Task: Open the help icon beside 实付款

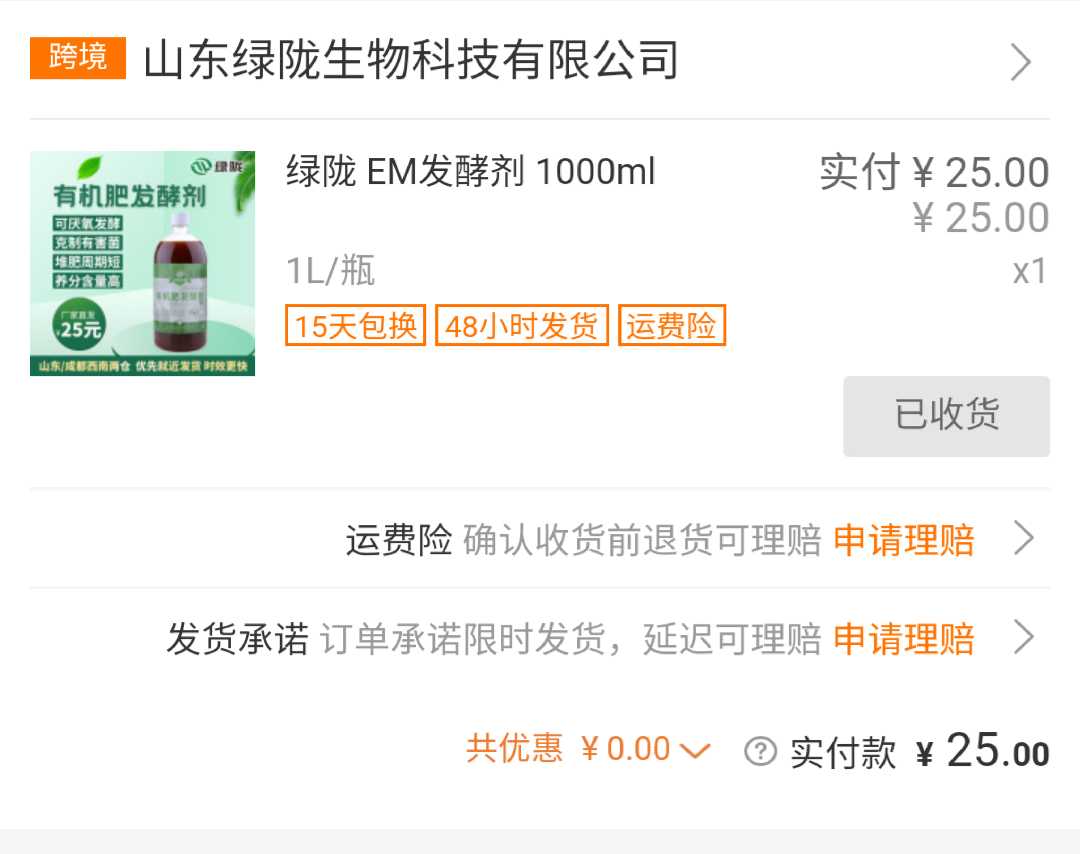Action: click(x=761, y=751)
